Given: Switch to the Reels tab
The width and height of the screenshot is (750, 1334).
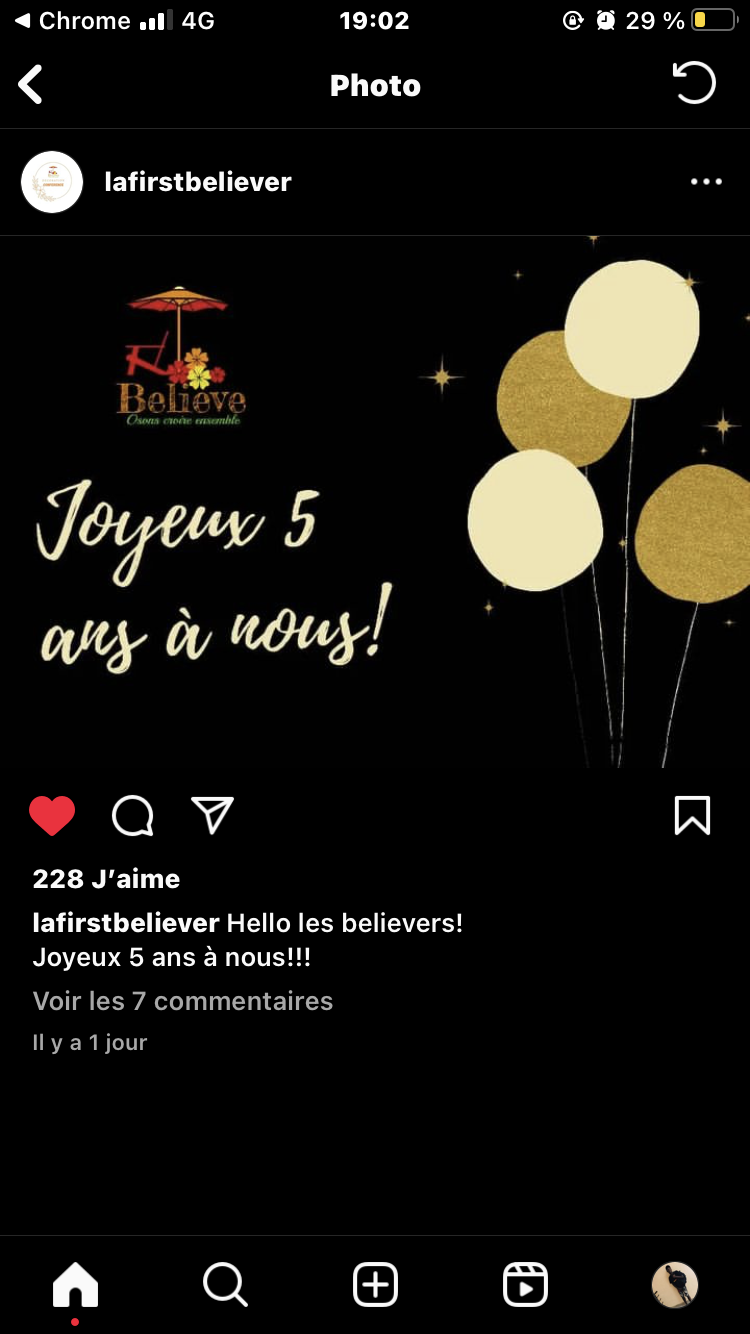Looking at the screenshot, I should (x=525, y=1284).
